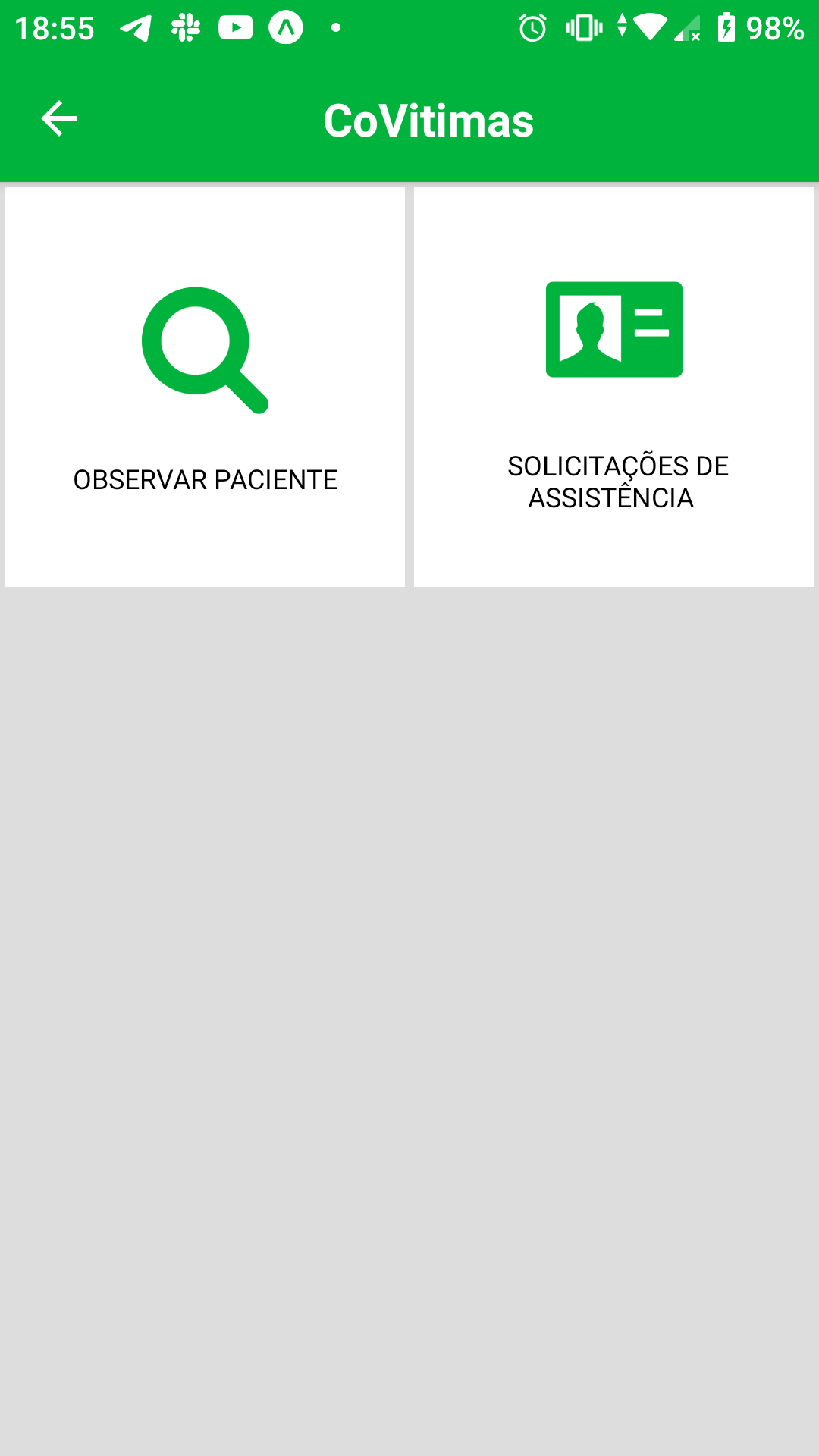Go back using the header arrow

59,119
